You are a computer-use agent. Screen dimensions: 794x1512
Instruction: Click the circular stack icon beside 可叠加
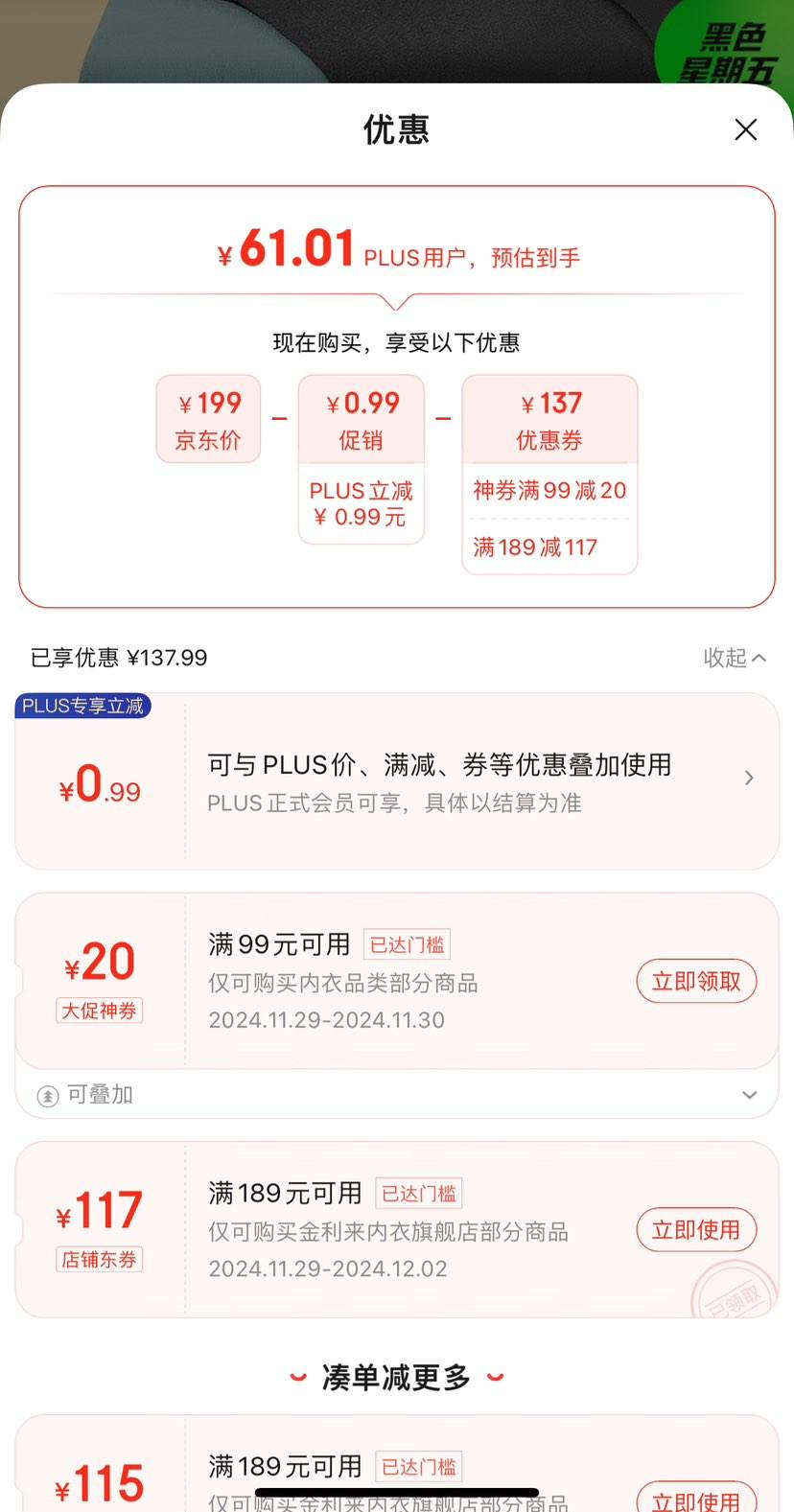pos(46,1094)
